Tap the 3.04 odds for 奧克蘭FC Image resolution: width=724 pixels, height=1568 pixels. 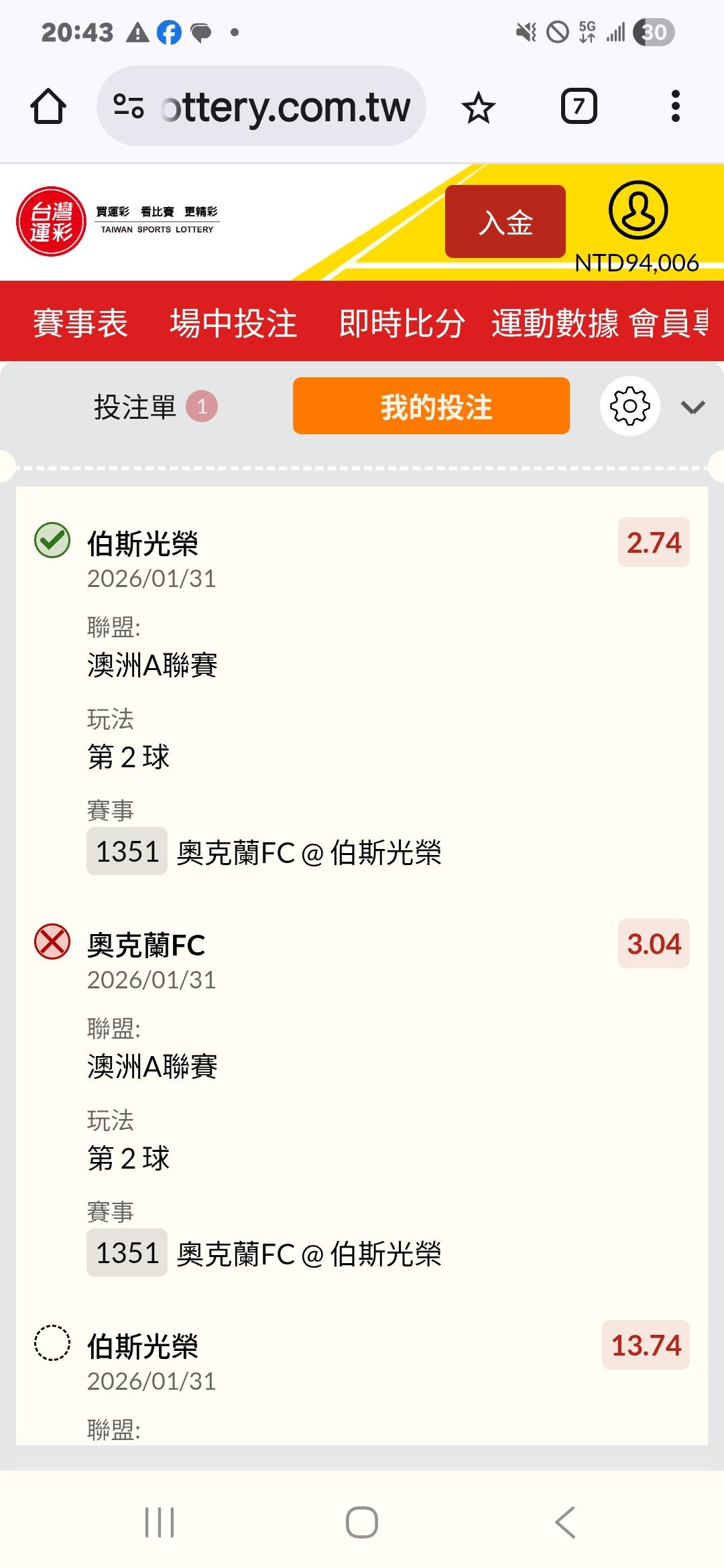pyautogui.click(x=654, y=944)
